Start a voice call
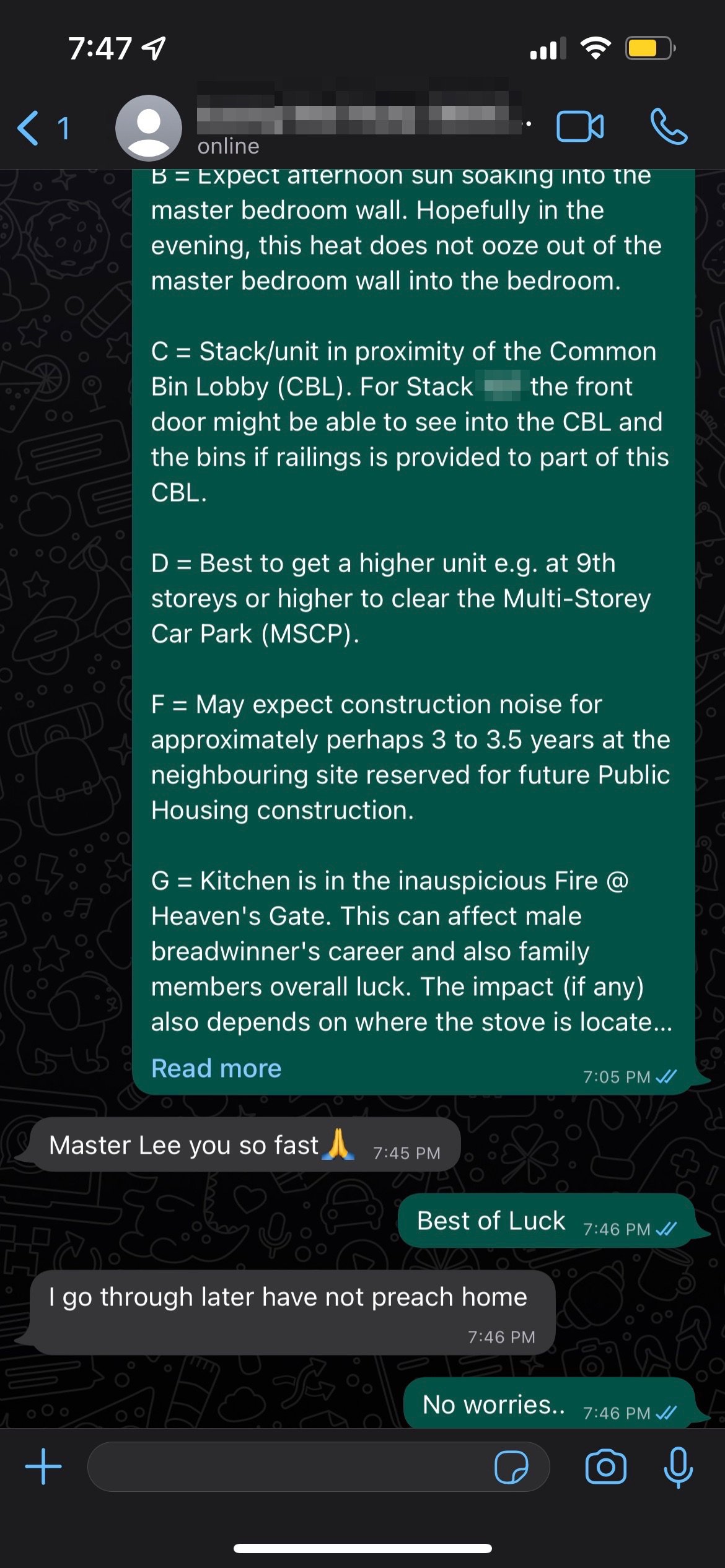Viewport: 725px width, 1568px height. (x=669, y=127)
